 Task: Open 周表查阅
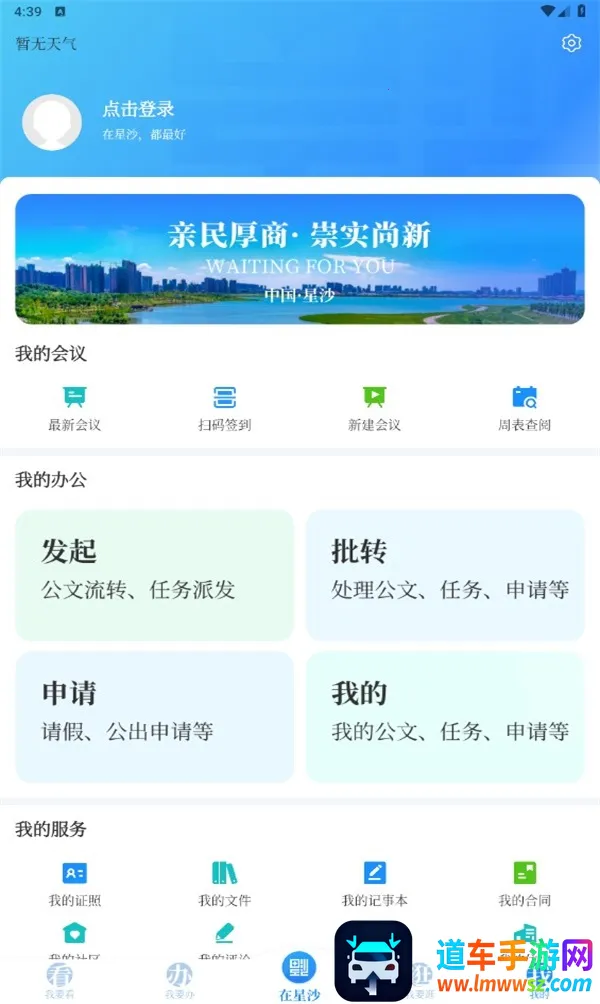524,408
